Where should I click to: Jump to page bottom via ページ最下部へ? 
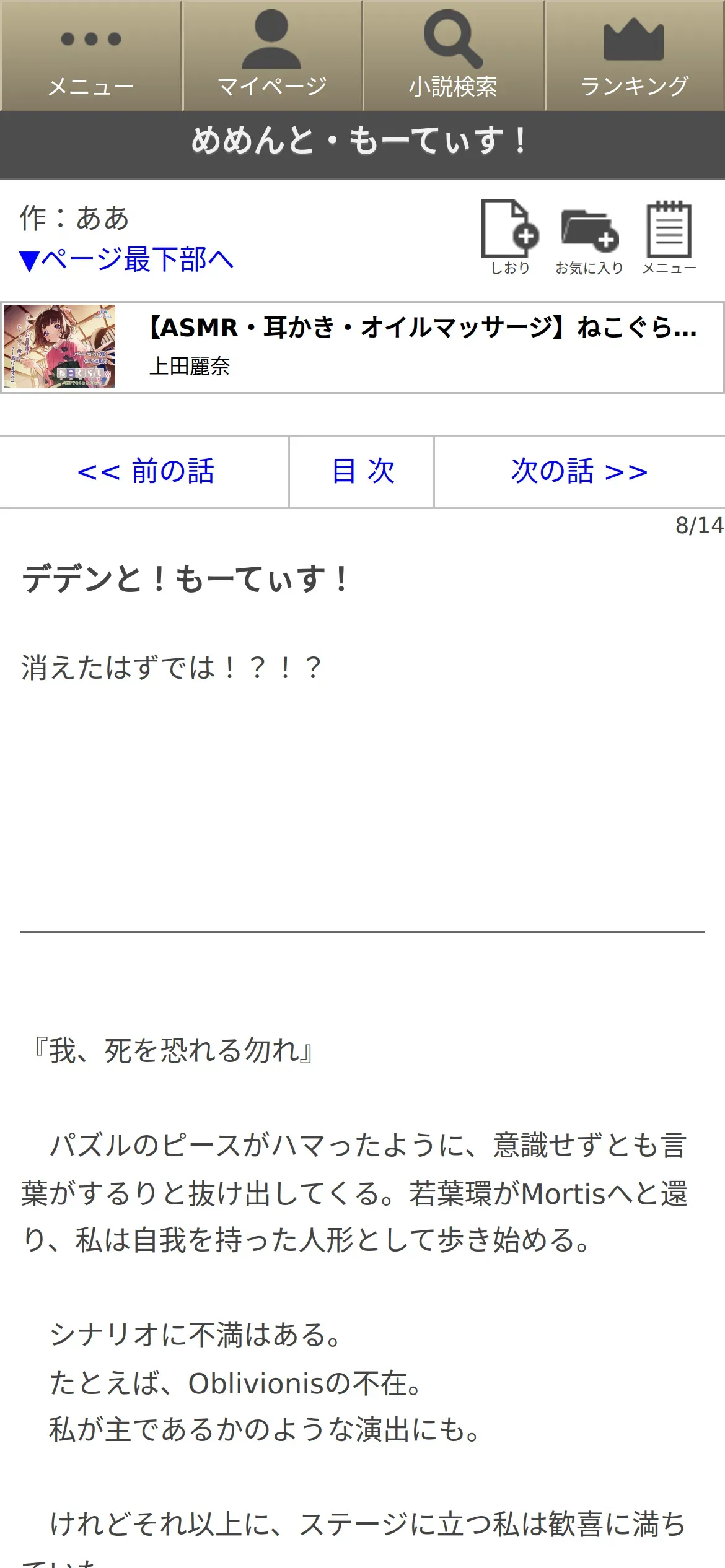126,259
